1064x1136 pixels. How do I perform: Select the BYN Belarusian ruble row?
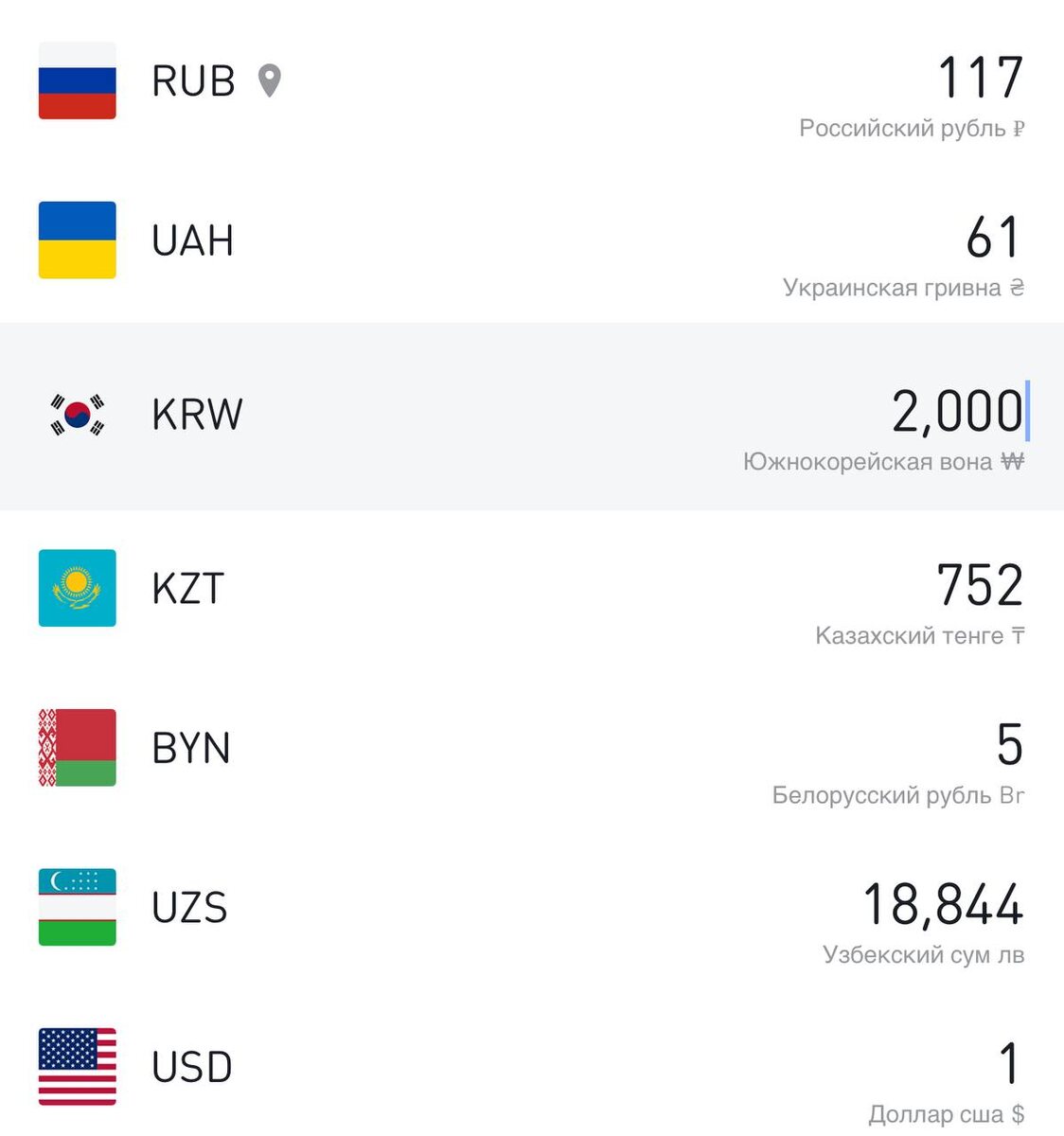532,749
